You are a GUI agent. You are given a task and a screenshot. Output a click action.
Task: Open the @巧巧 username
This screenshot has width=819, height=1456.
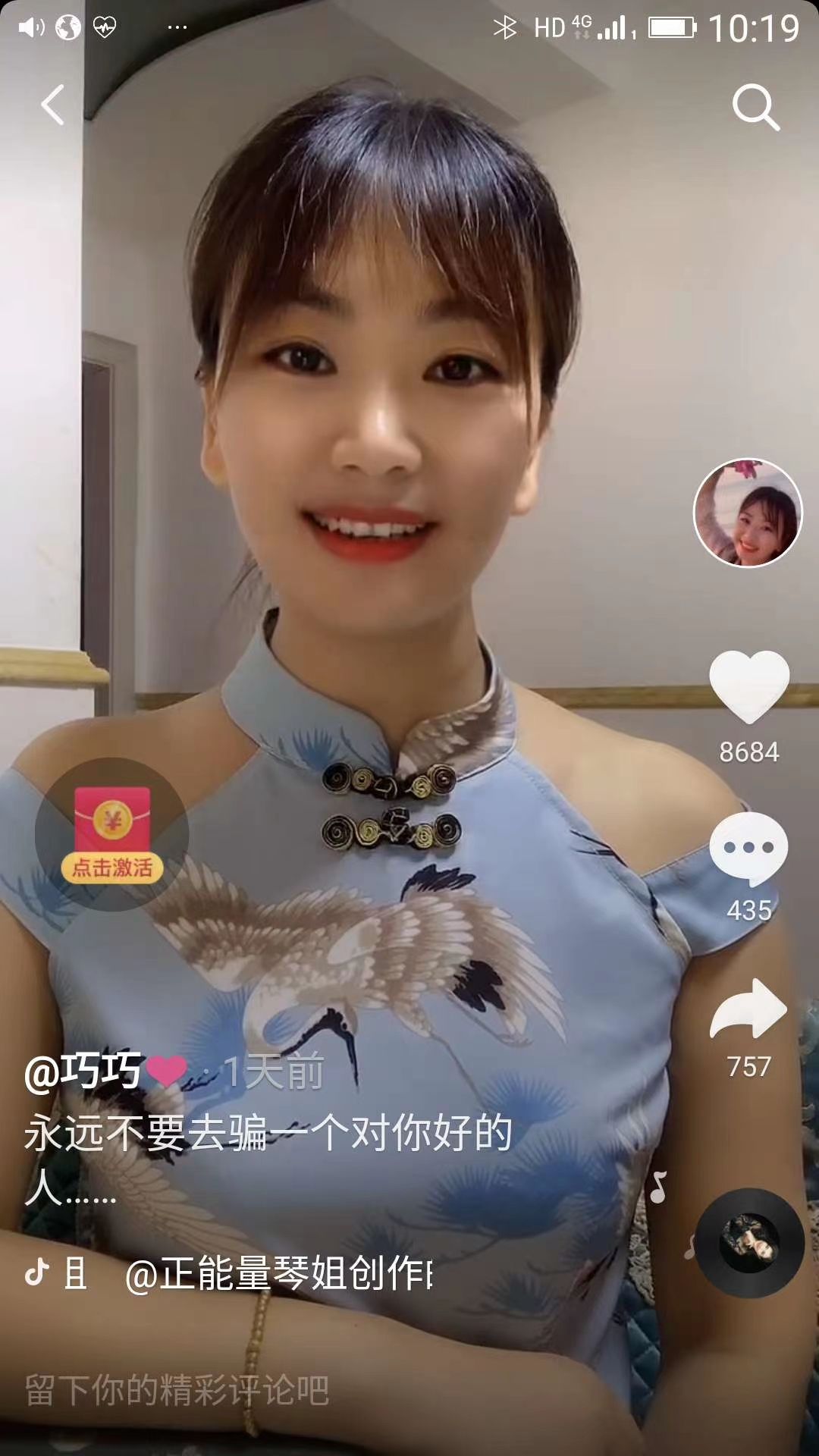pyautogui.click(x=83, y=1072)
